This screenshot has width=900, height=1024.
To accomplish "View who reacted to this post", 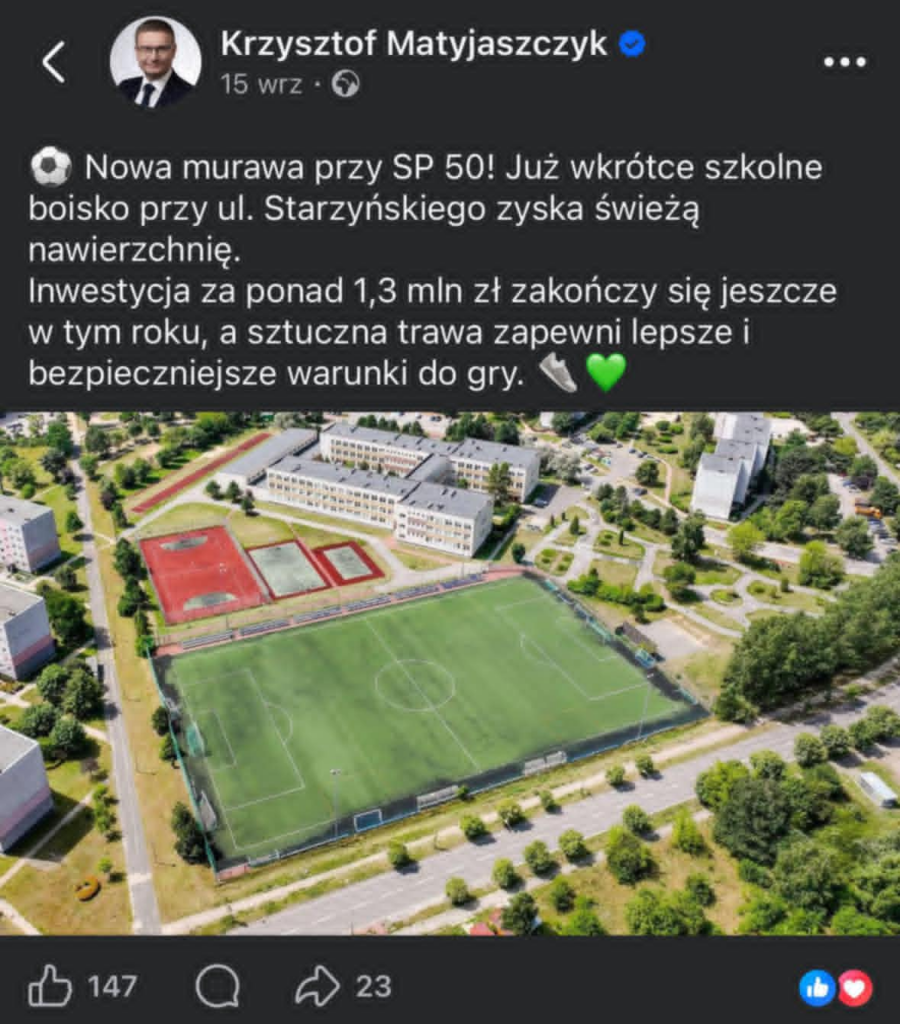I will pos(836,988).
